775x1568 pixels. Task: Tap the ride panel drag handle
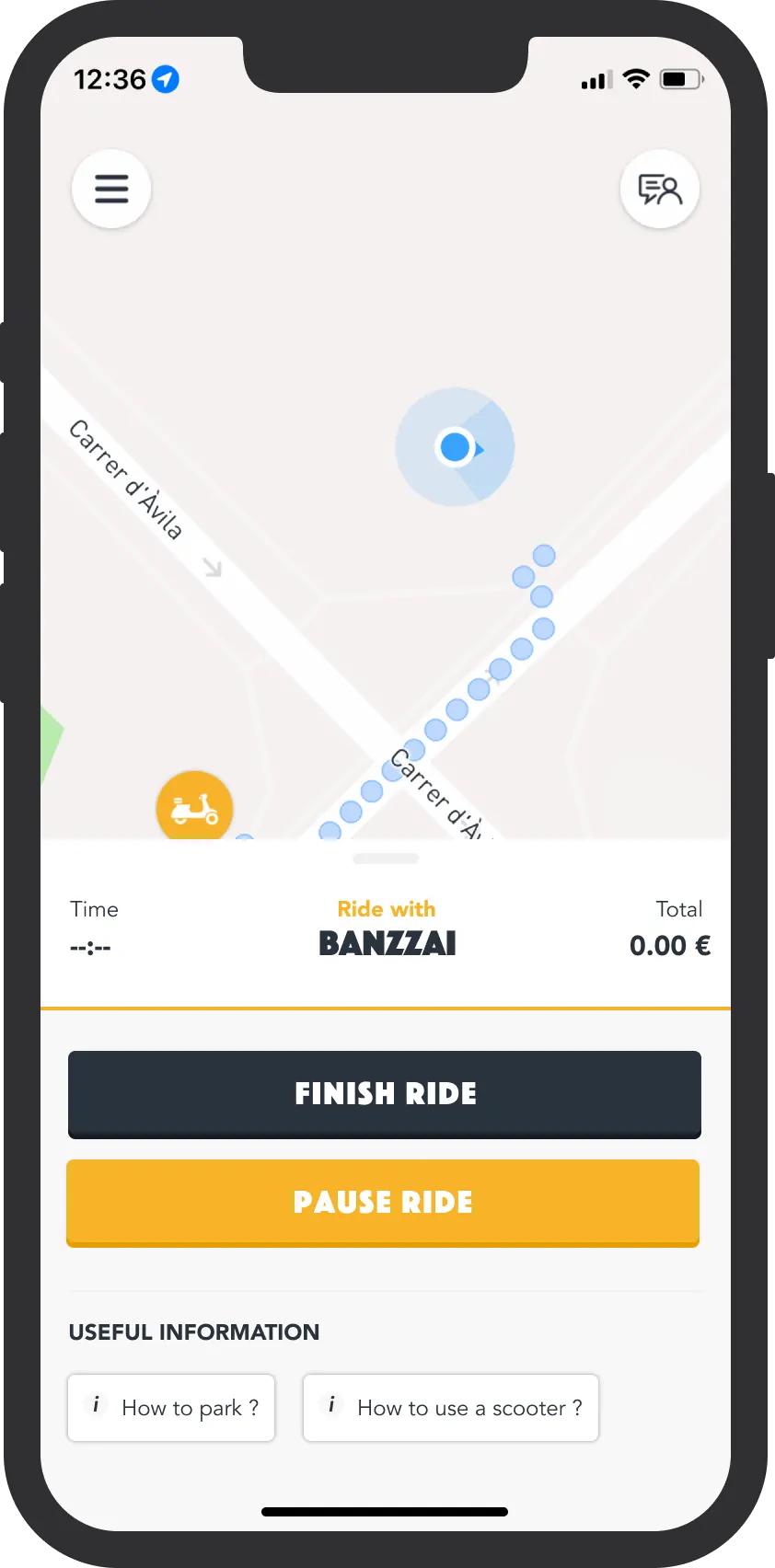pos(386,859)
